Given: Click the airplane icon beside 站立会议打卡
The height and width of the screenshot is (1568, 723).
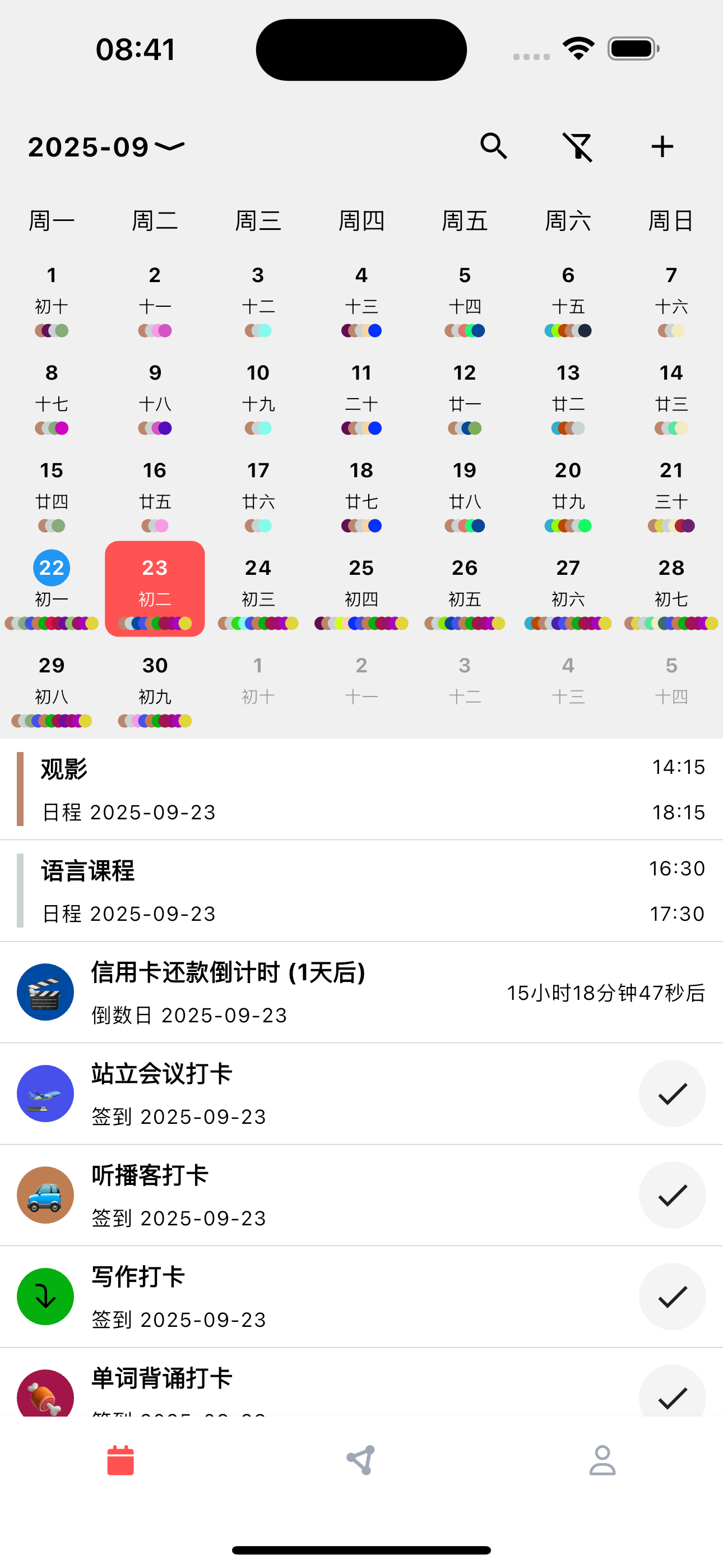Looking at the screenshot, I should pyautogui.click(x=45, y=1093).
